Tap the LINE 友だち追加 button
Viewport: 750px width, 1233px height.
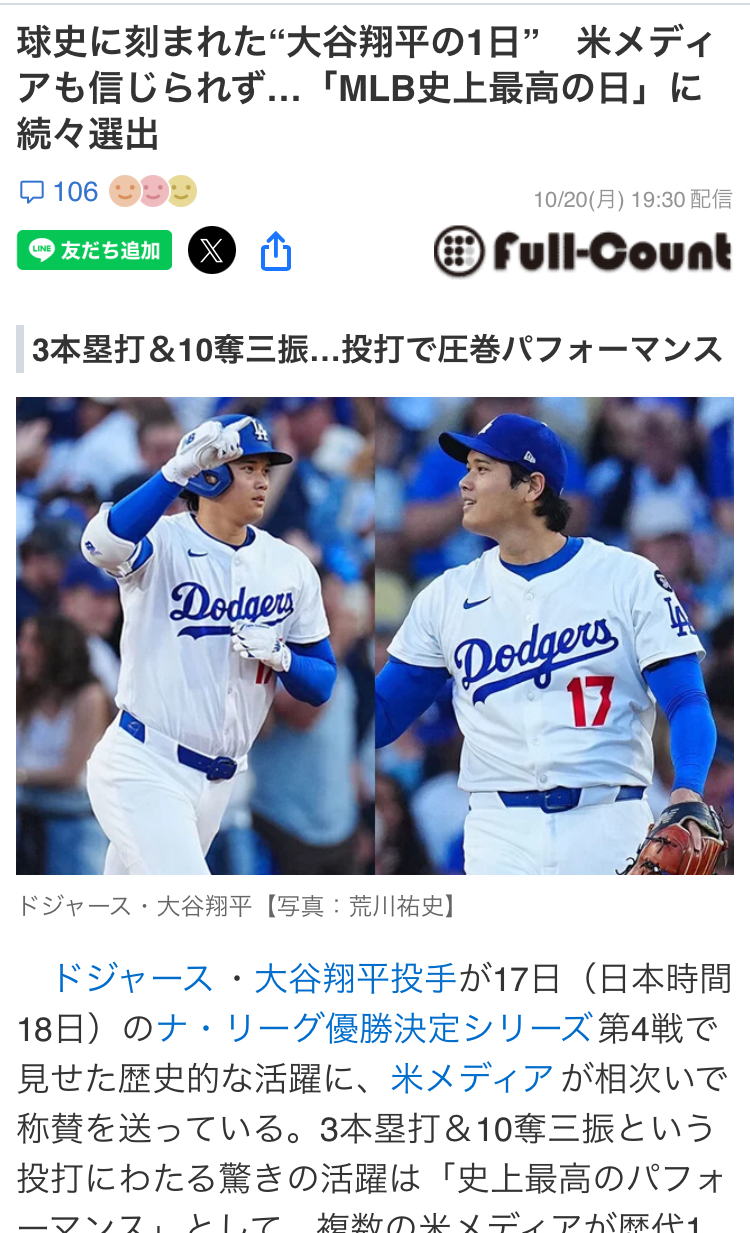(95, 250)
